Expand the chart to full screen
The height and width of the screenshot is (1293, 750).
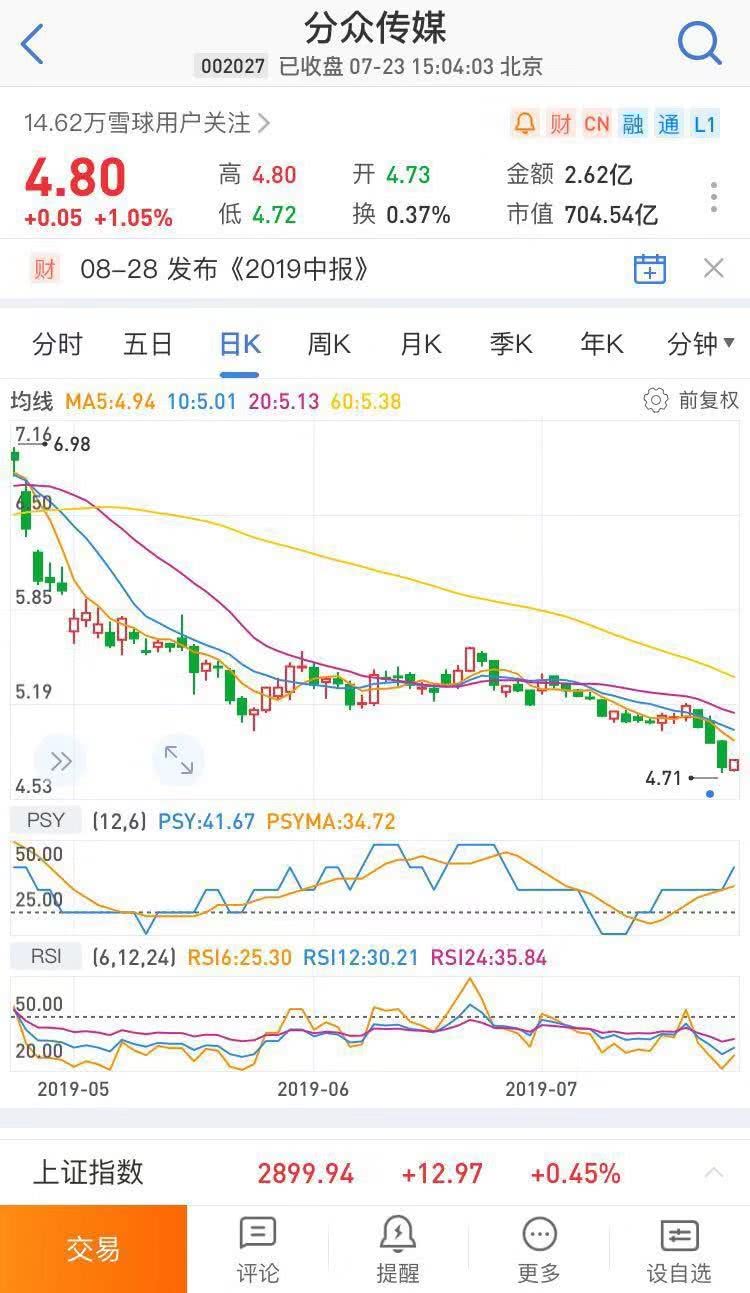(x=179, y=760)
